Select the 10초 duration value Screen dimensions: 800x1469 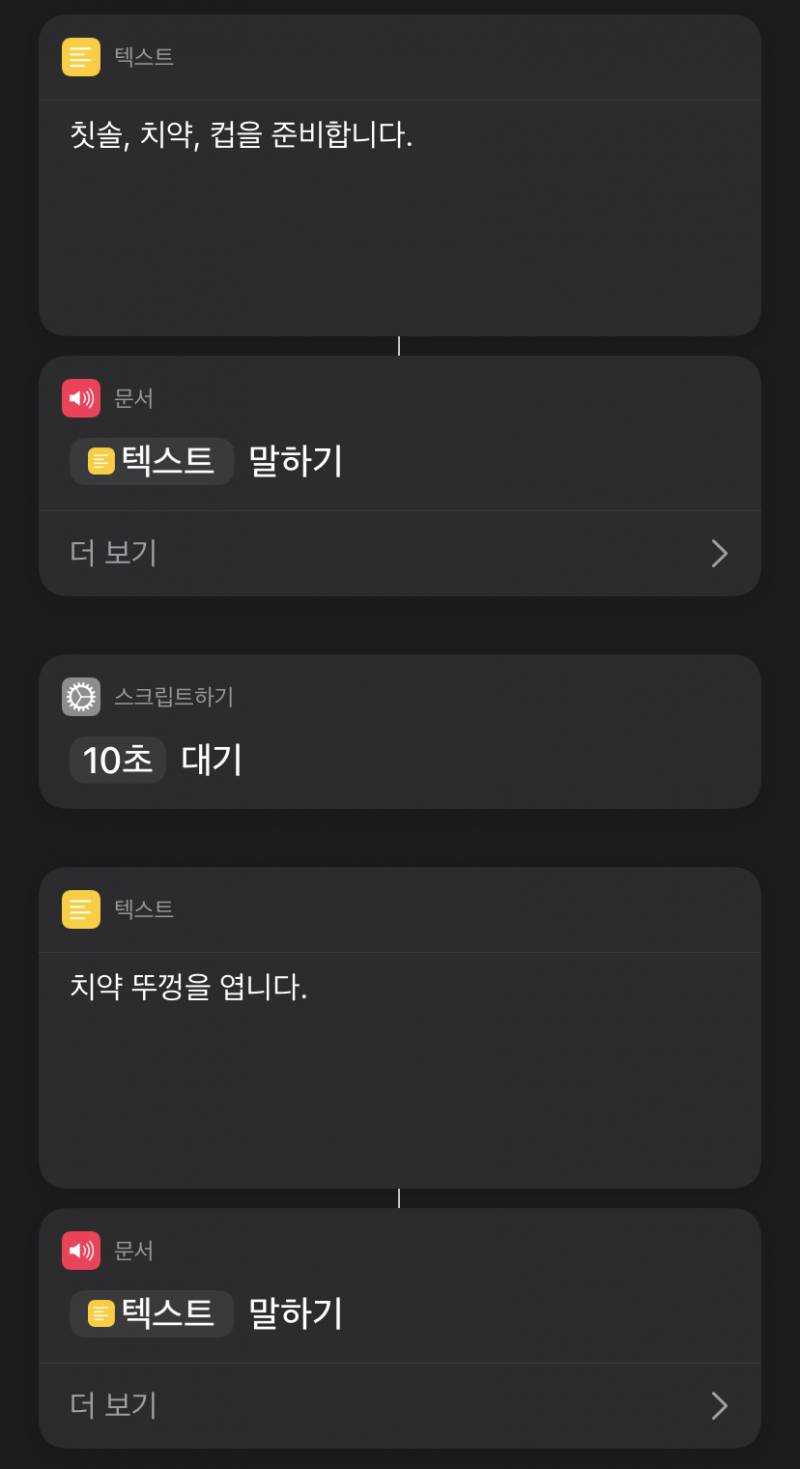117,759
